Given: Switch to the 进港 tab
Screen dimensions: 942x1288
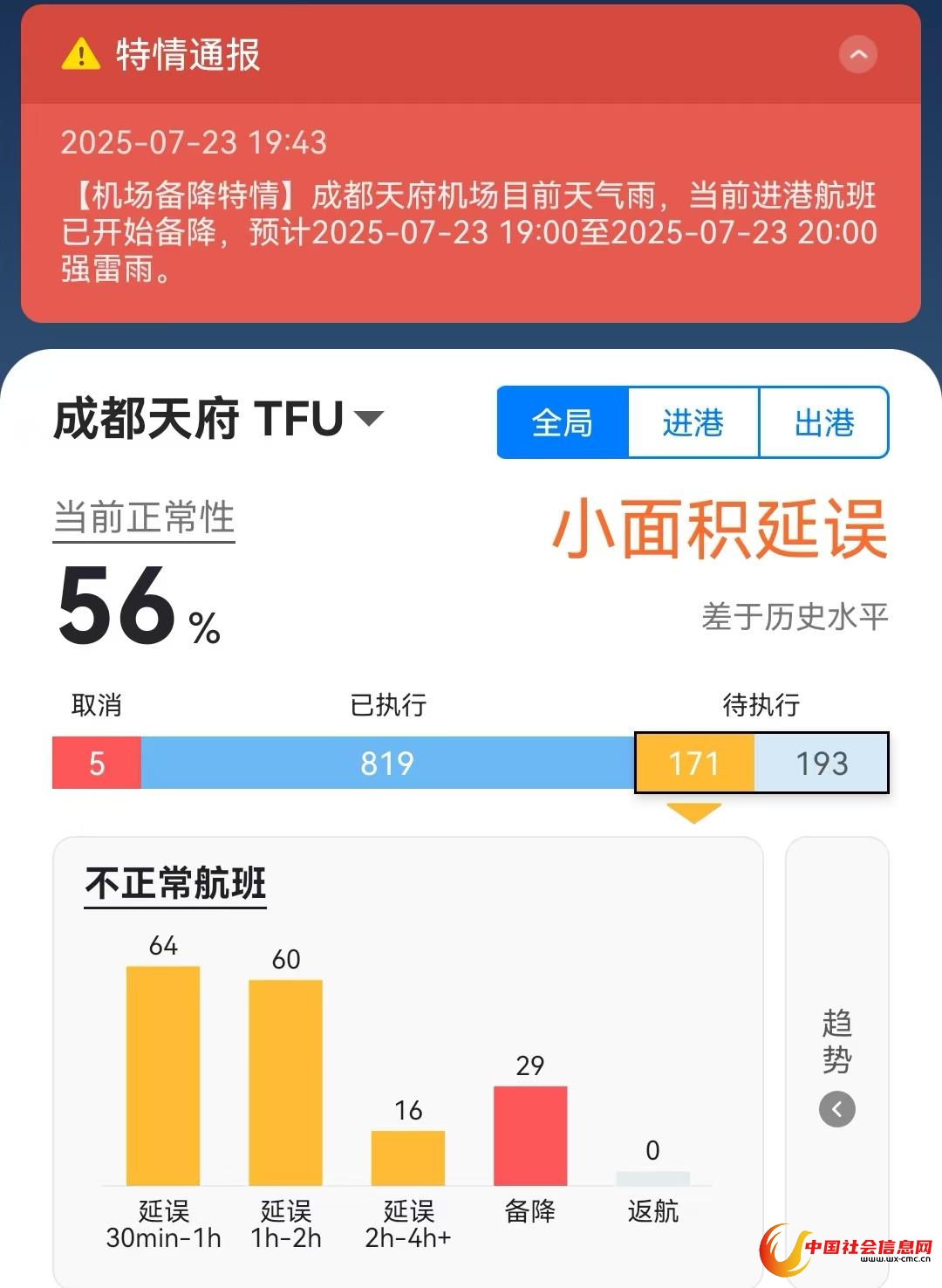Looking at the screenshot, I should coord(693,423).
